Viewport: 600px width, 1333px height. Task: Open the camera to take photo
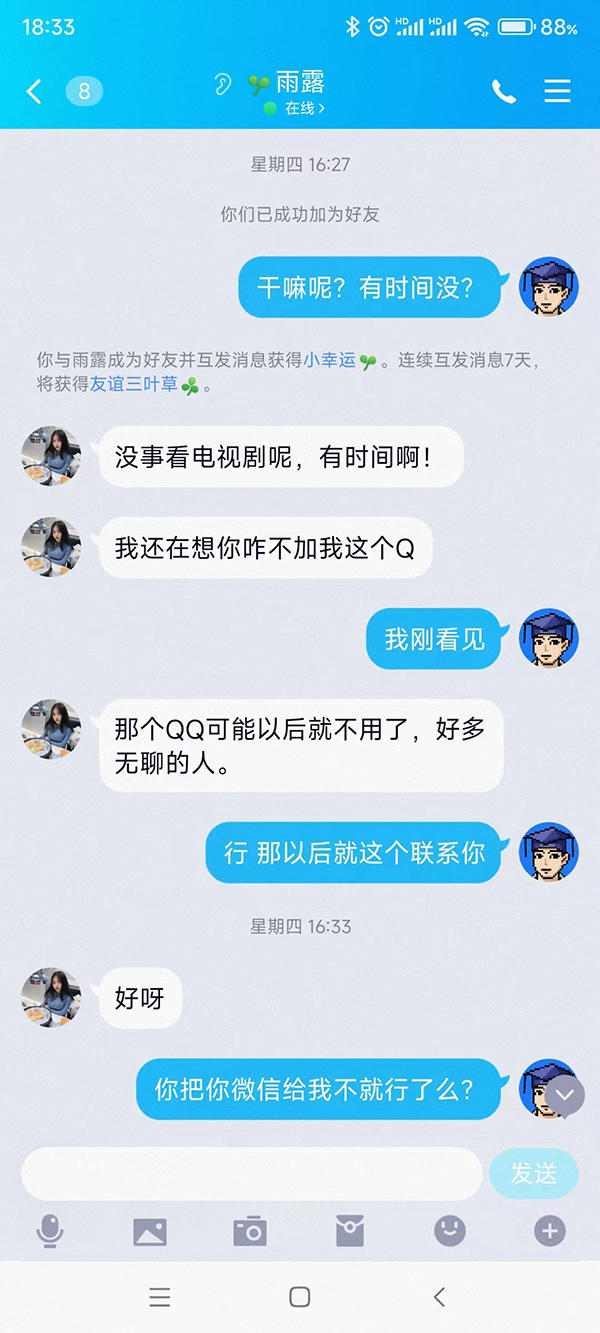[249, 1231]
